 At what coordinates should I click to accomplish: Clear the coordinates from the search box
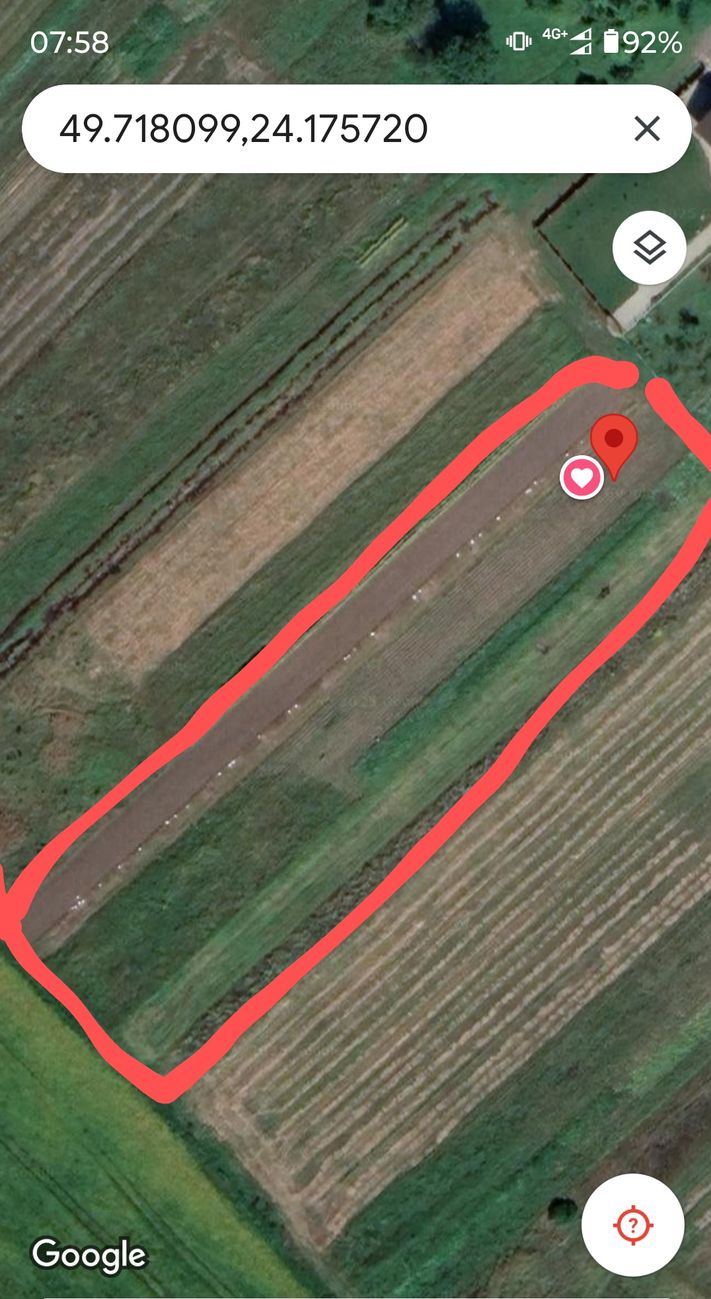[647, 129]
